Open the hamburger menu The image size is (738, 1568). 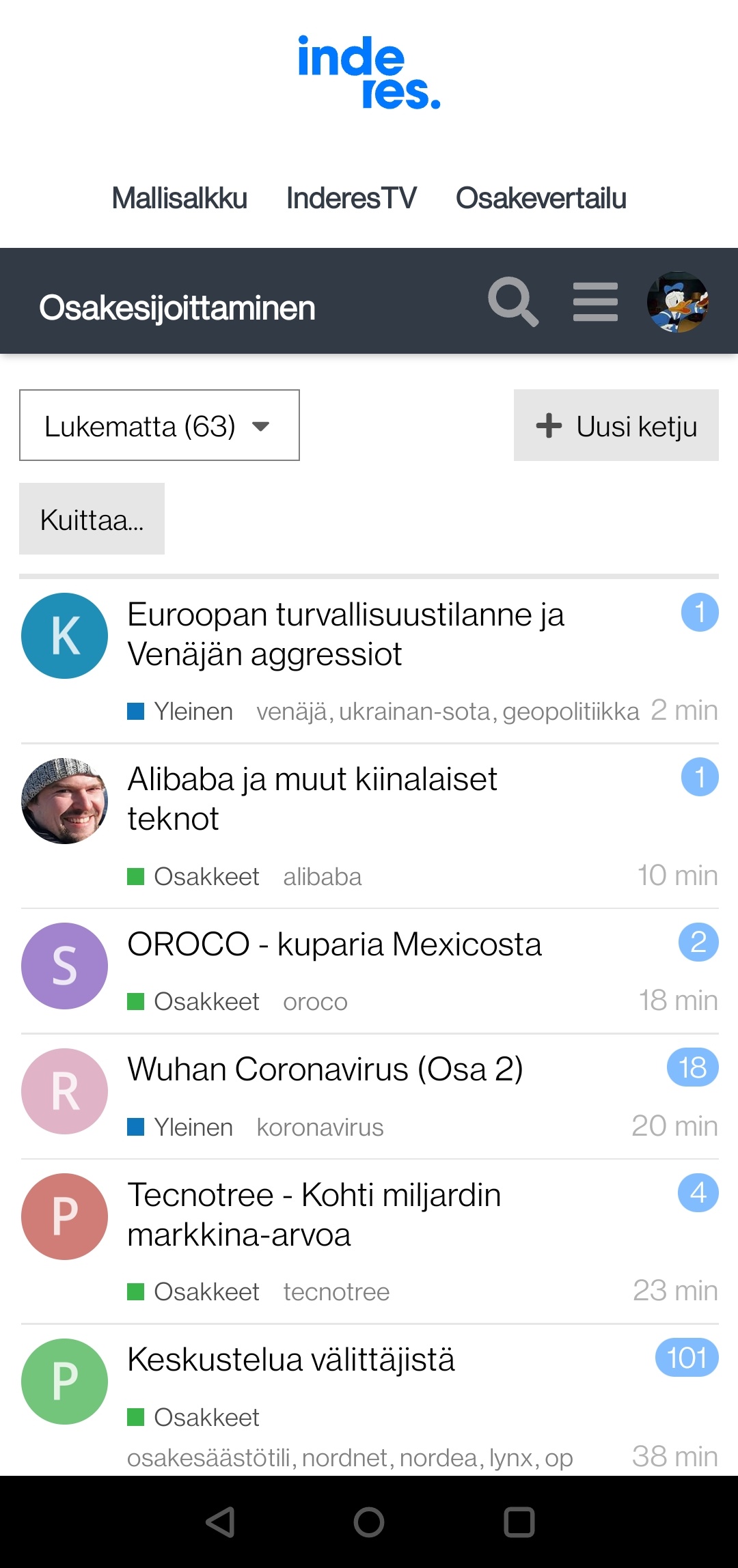click(x=595, y=301)
